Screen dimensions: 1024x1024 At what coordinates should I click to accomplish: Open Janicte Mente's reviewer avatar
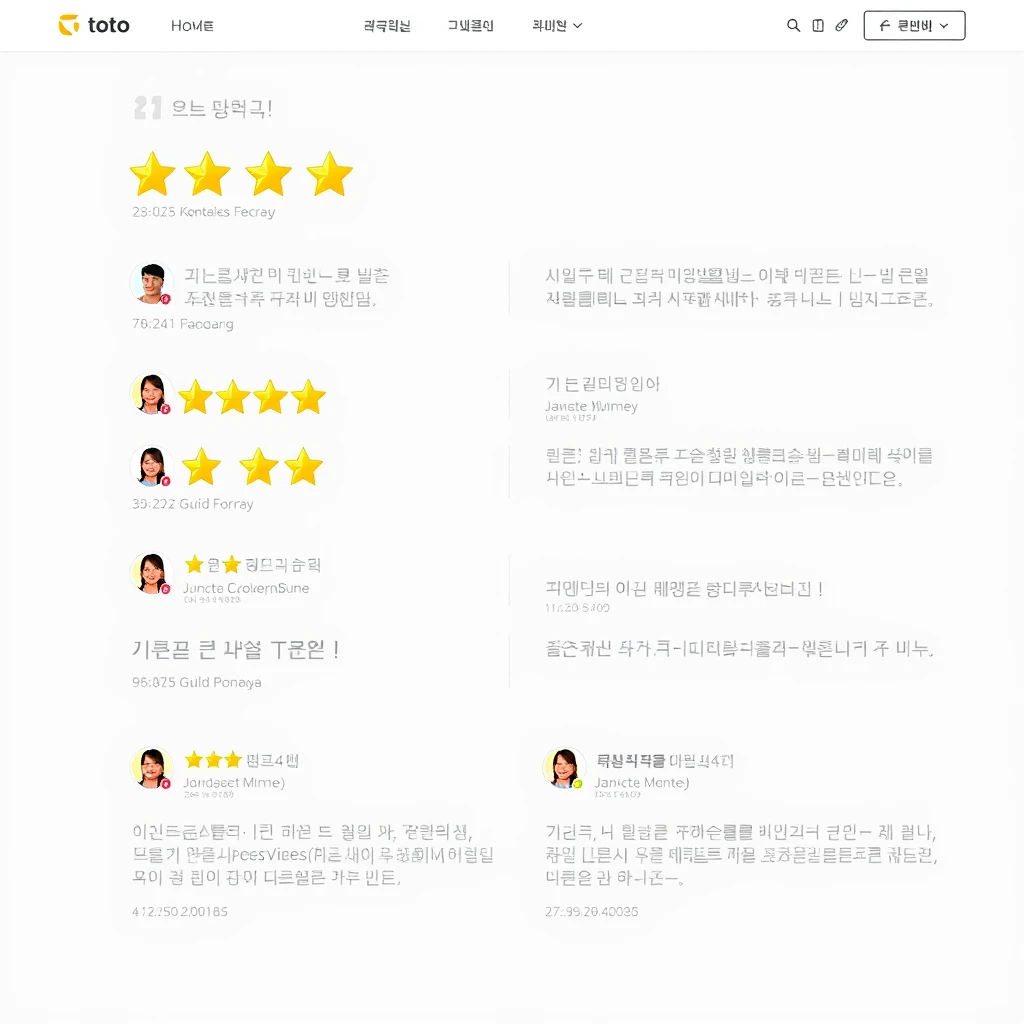563,768
